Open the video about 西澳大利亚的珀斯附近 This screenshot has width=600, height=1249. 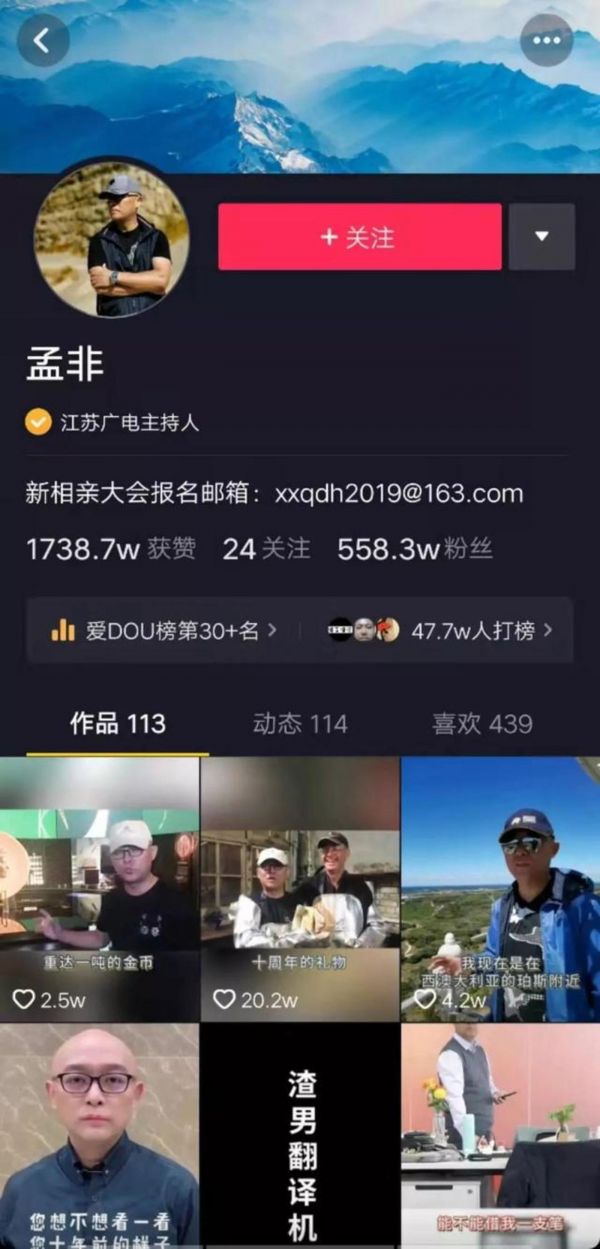coord(500,888)
